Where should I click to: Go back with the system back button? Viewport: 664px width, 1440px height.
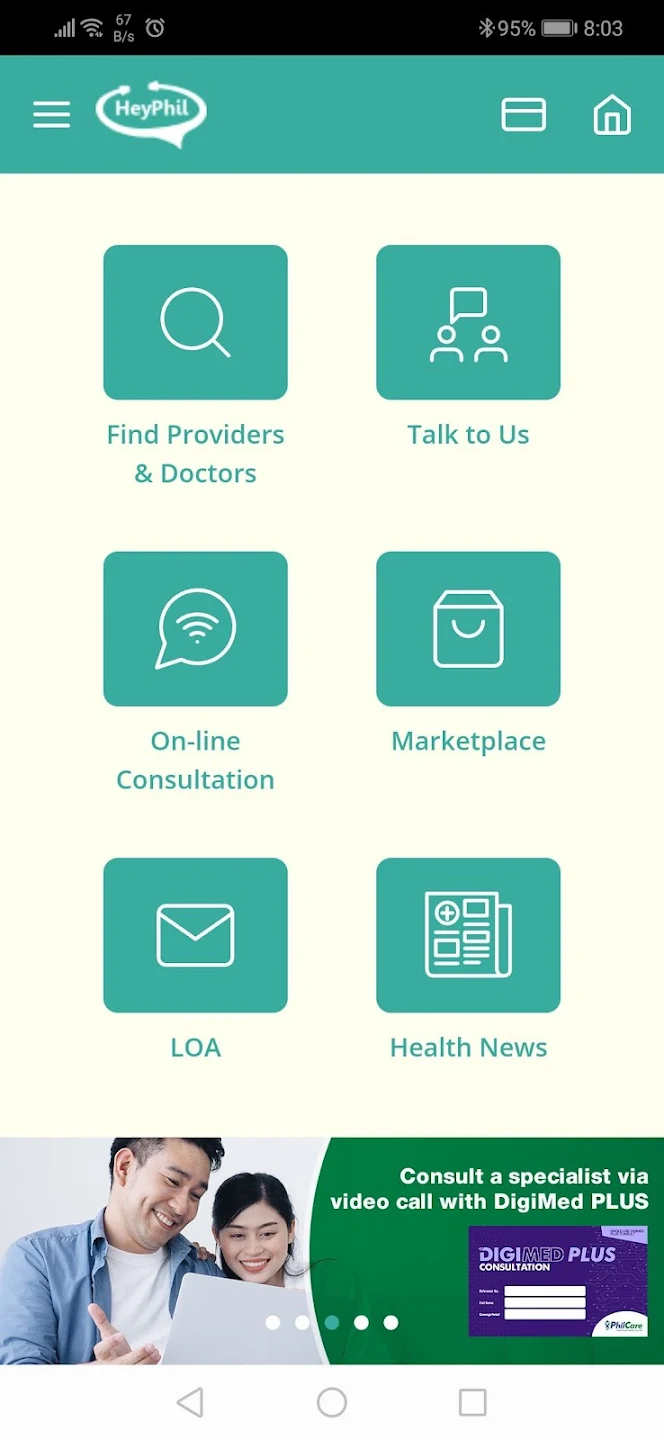(190, 1402)
